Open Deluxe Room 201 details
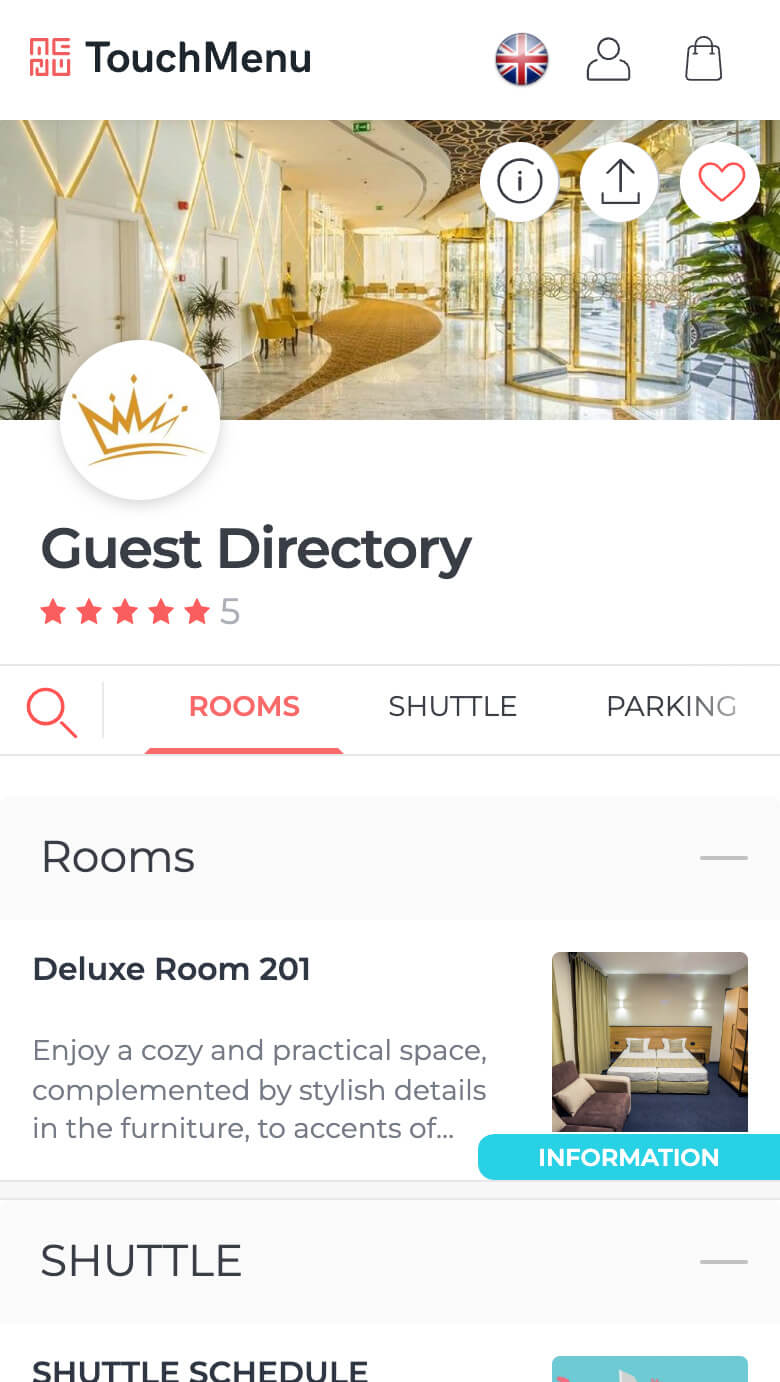The height and width of the screenshot is (1382, 780). pyautogui.click(x=172, y=969)
